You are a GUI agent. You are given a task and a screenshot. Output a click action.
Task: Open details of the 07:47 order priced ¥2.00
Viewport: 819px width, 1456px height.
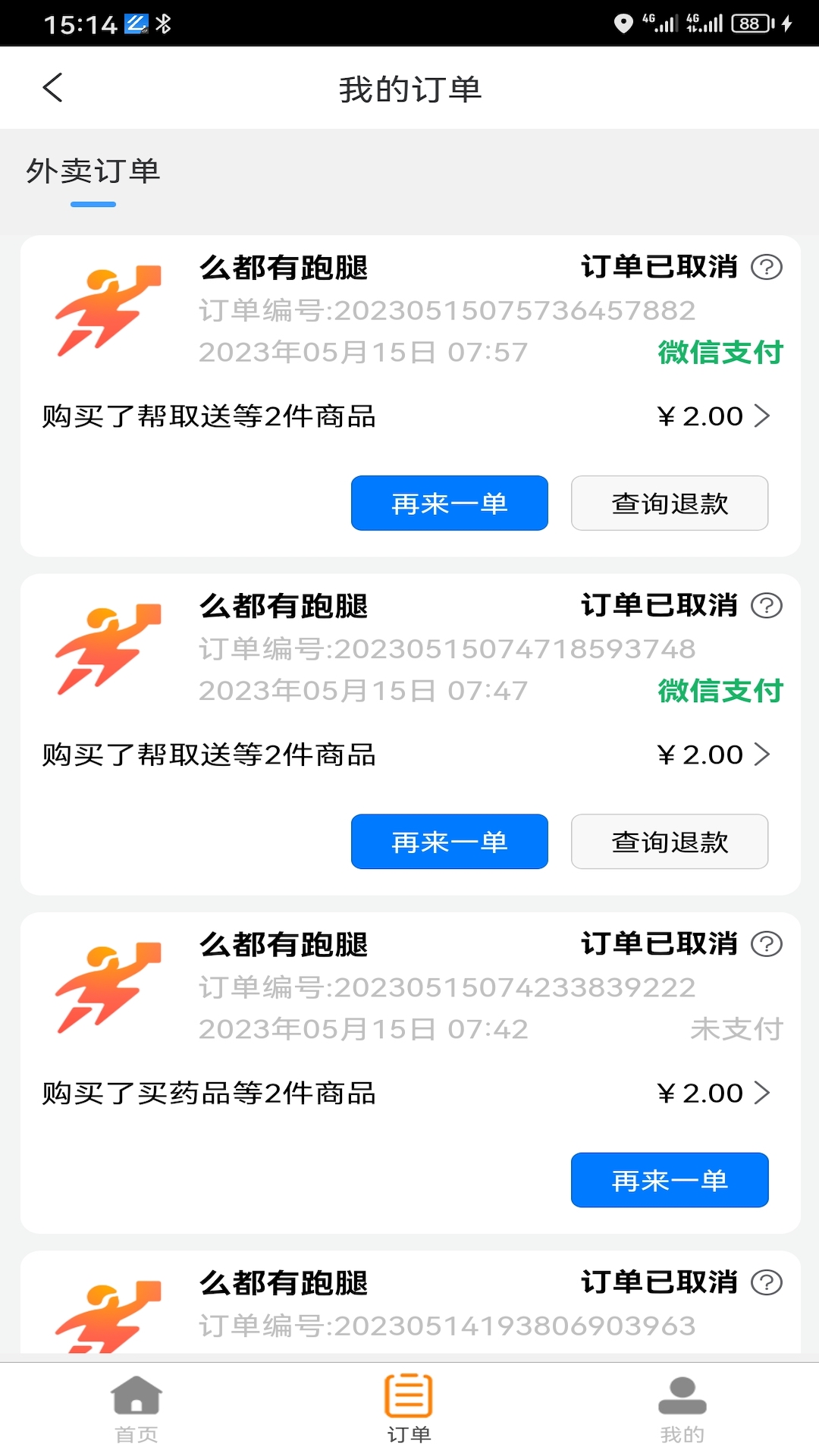[714, 755]
